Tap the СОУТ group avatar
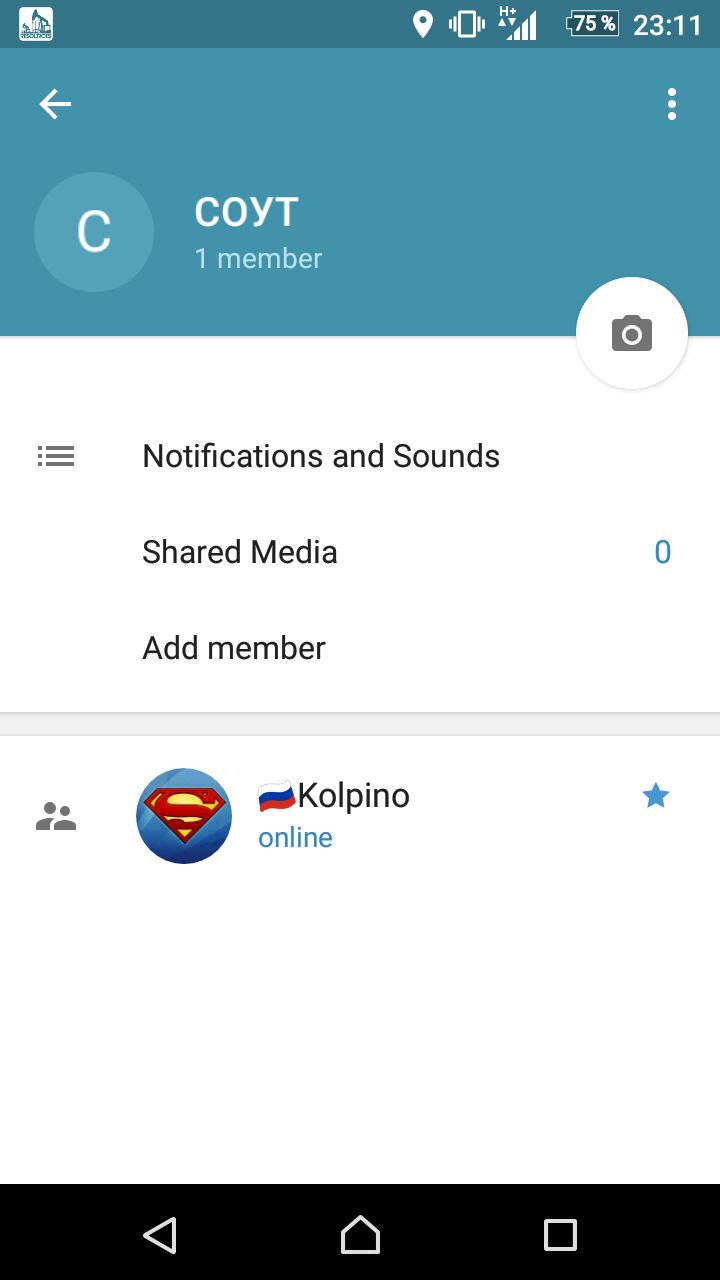 tap(94, 232)
